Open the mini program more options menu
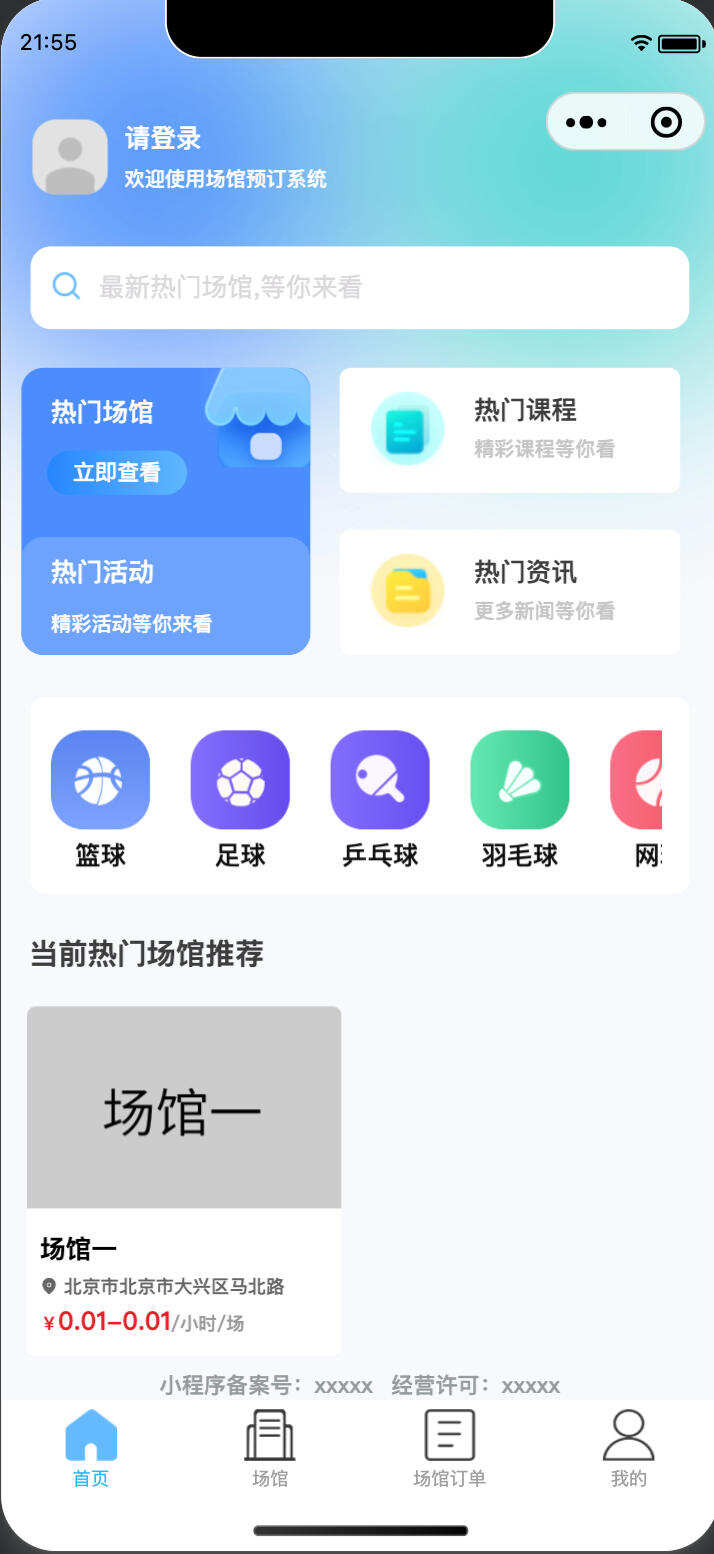 point(586,122)
